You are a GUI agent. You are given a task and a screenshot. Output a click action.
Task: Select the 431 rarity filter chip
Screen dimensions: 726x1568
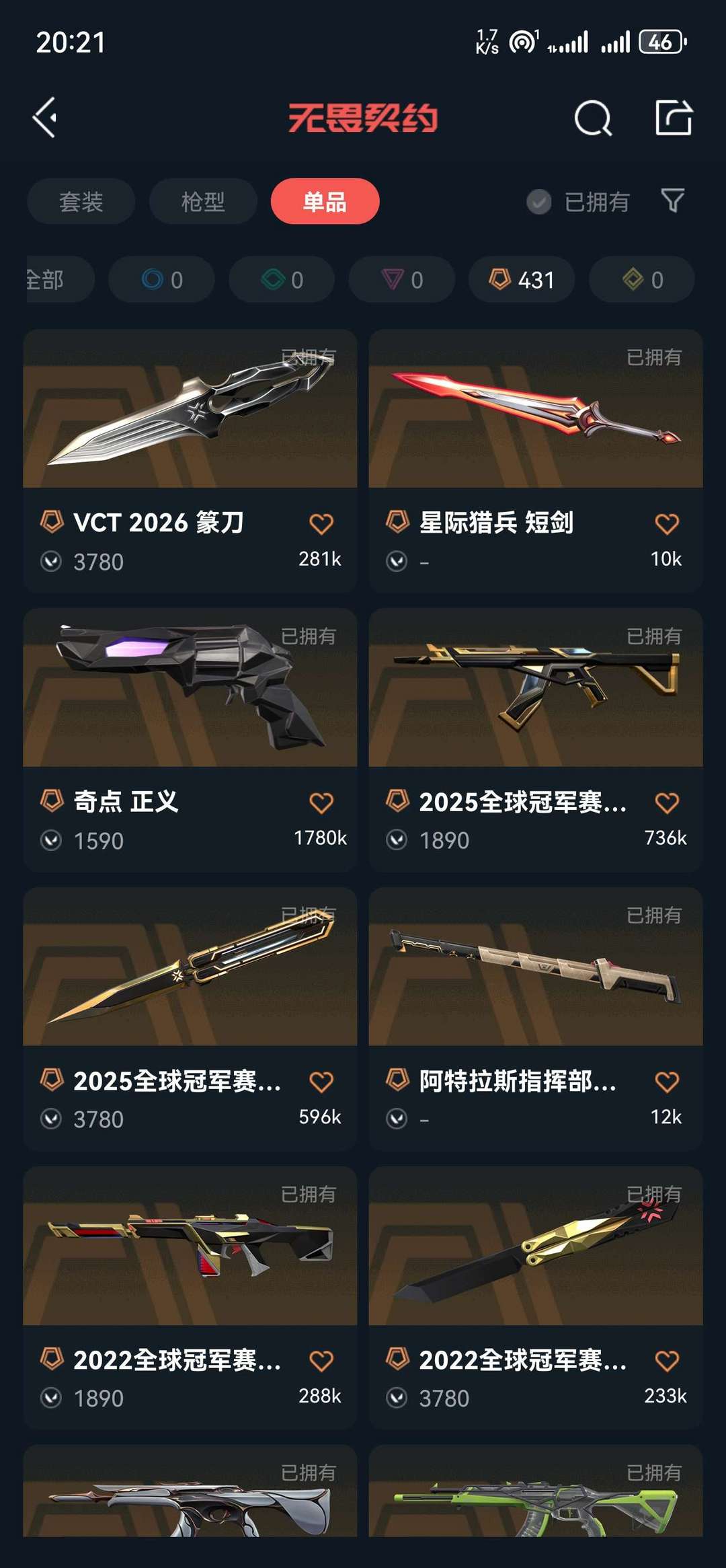(522, 279)
